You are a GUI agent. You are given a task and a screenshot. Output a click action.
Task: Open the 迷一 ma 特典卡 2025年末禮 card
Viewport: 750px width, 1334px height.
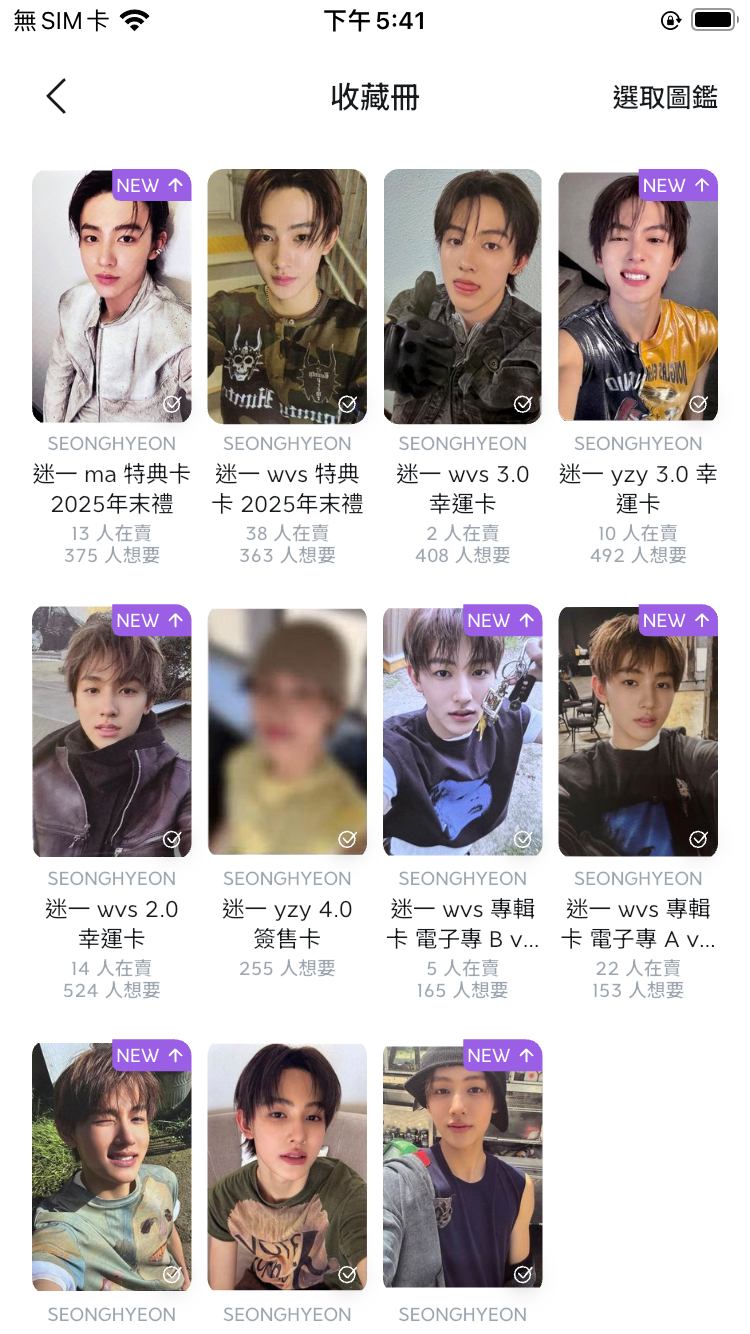pos(111,297)
